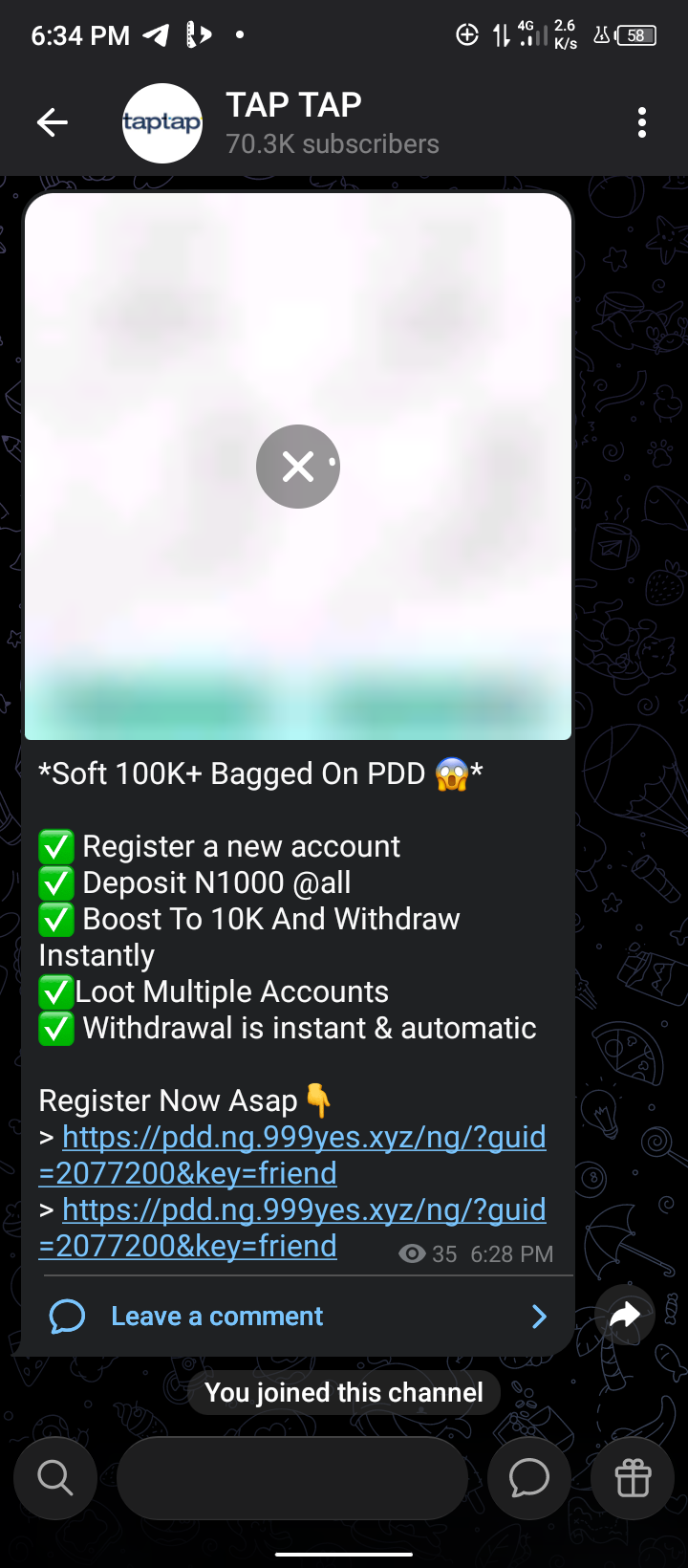The width and height of the screenshot is (688, 1568).
Task: Go back from the TAP TAP channel
Action: coord(53,122)
